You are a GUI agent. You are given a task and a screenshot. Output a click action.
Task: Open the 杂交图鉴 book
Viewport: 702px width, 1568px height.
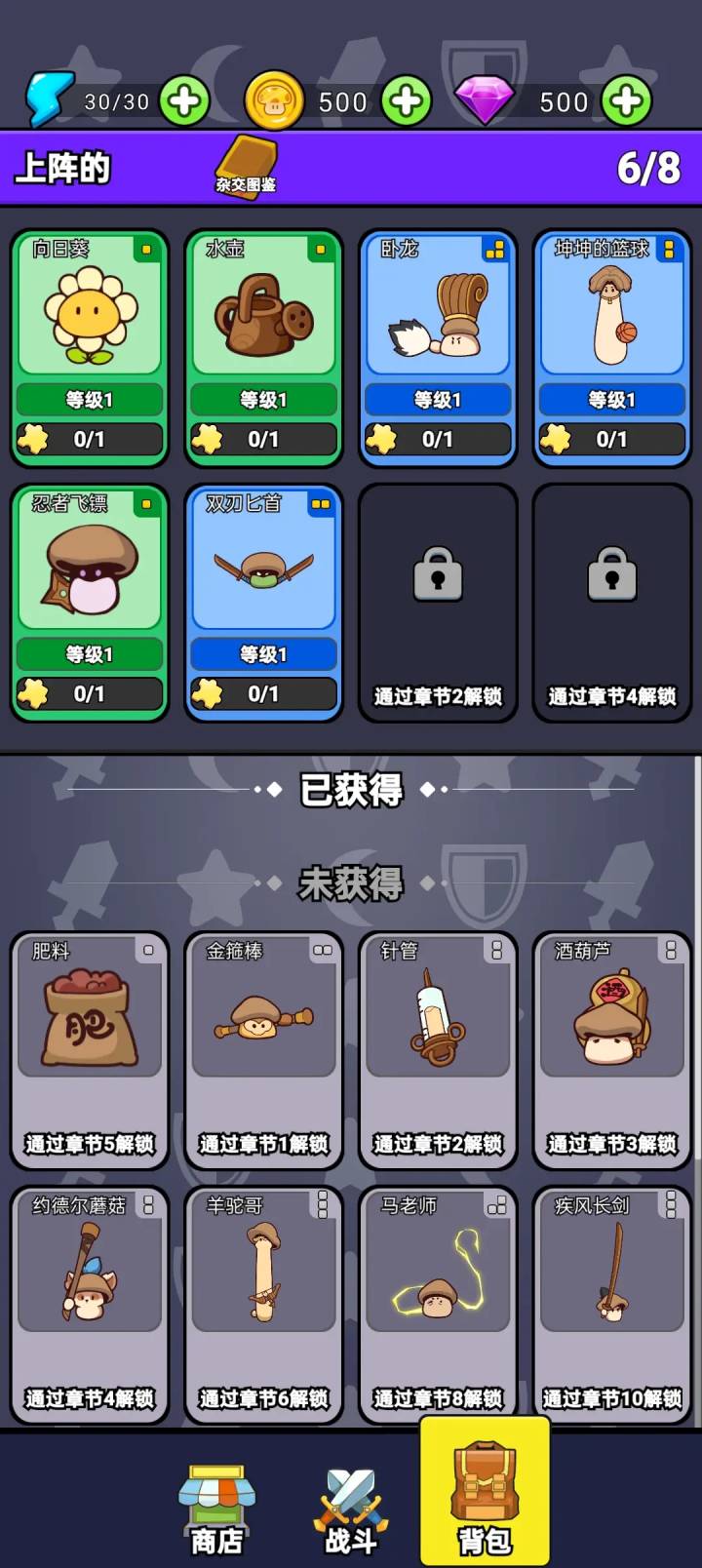click(246, 165)
